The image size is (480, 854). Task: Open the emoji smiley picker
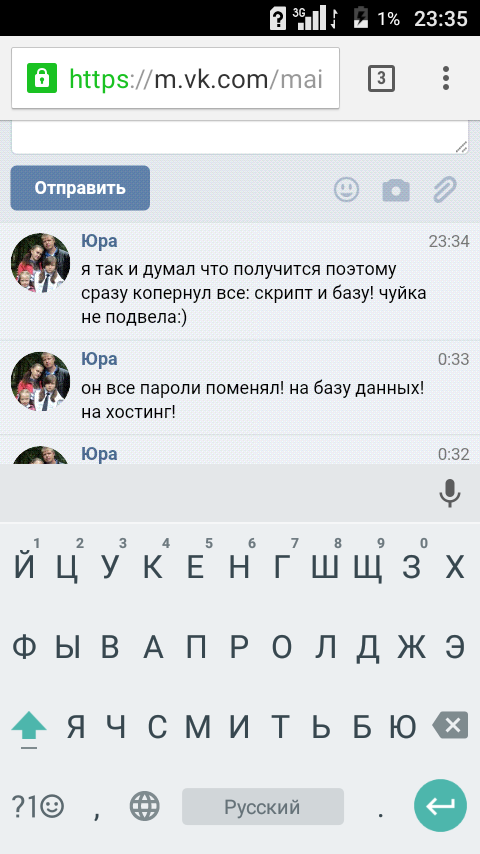click(x=347, y=190)
